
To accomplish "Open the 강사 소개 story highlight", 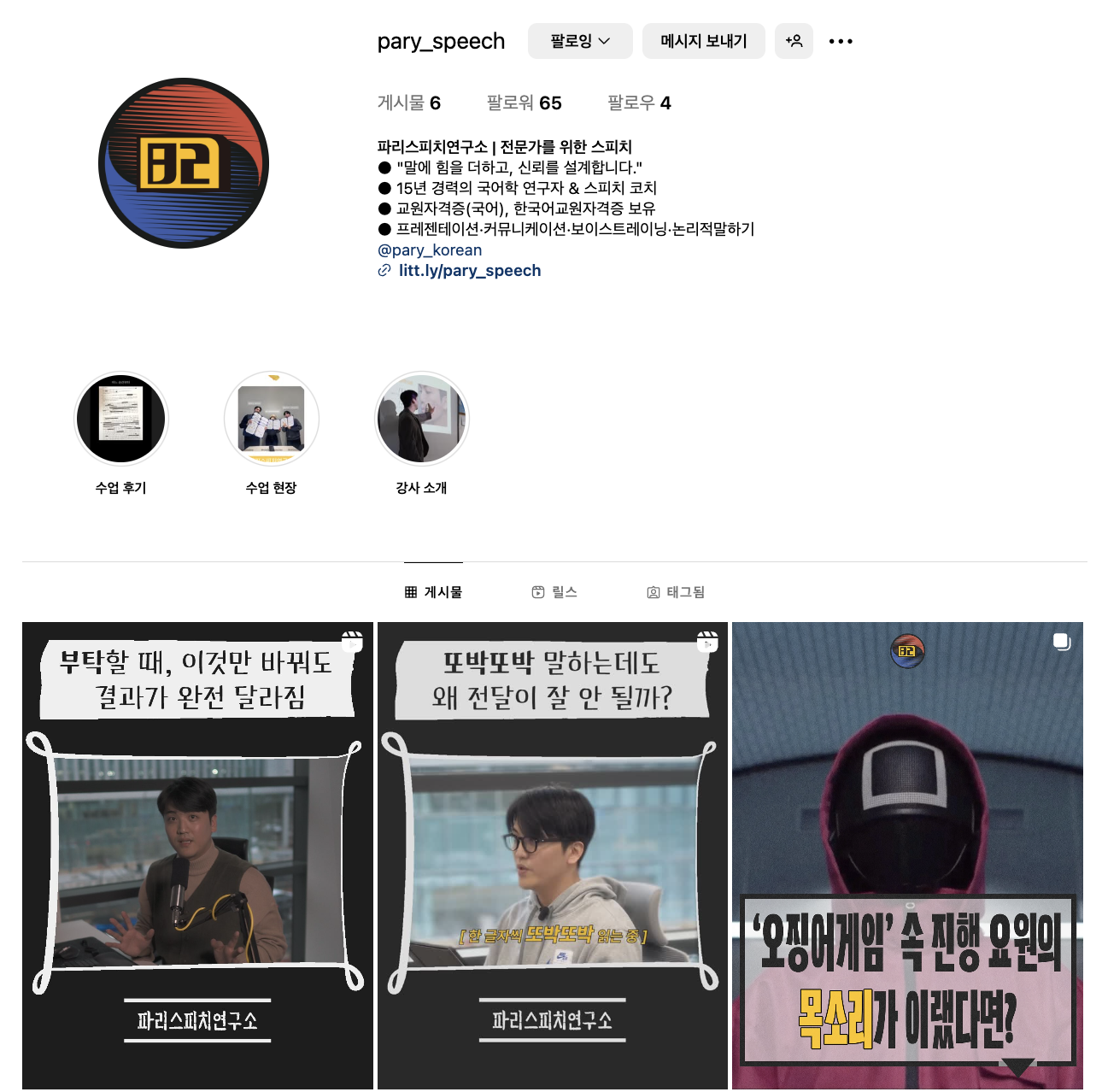I will click(x=422, y=420).
